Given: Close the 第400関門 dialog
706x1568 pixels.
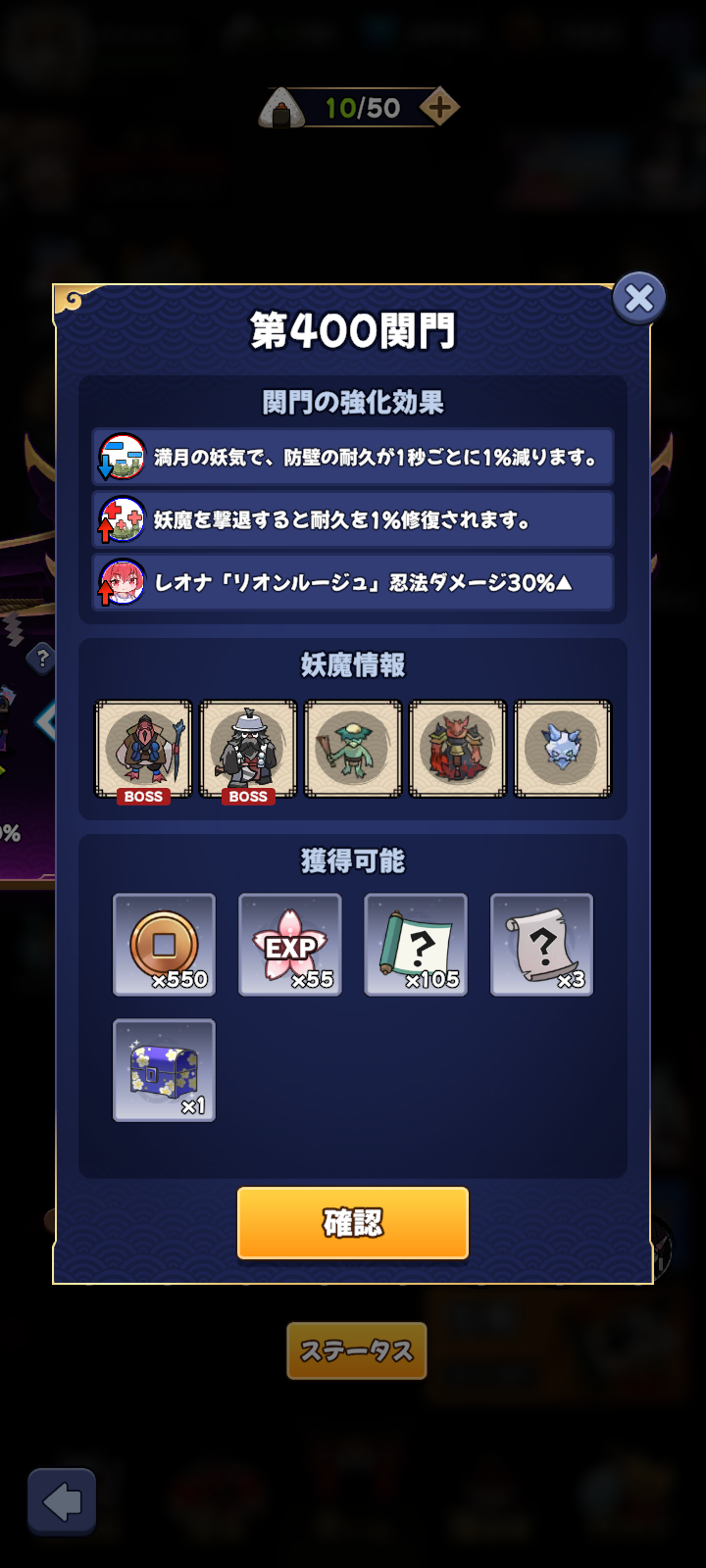Looking at the screenshot, I should [x=639, y=298].
